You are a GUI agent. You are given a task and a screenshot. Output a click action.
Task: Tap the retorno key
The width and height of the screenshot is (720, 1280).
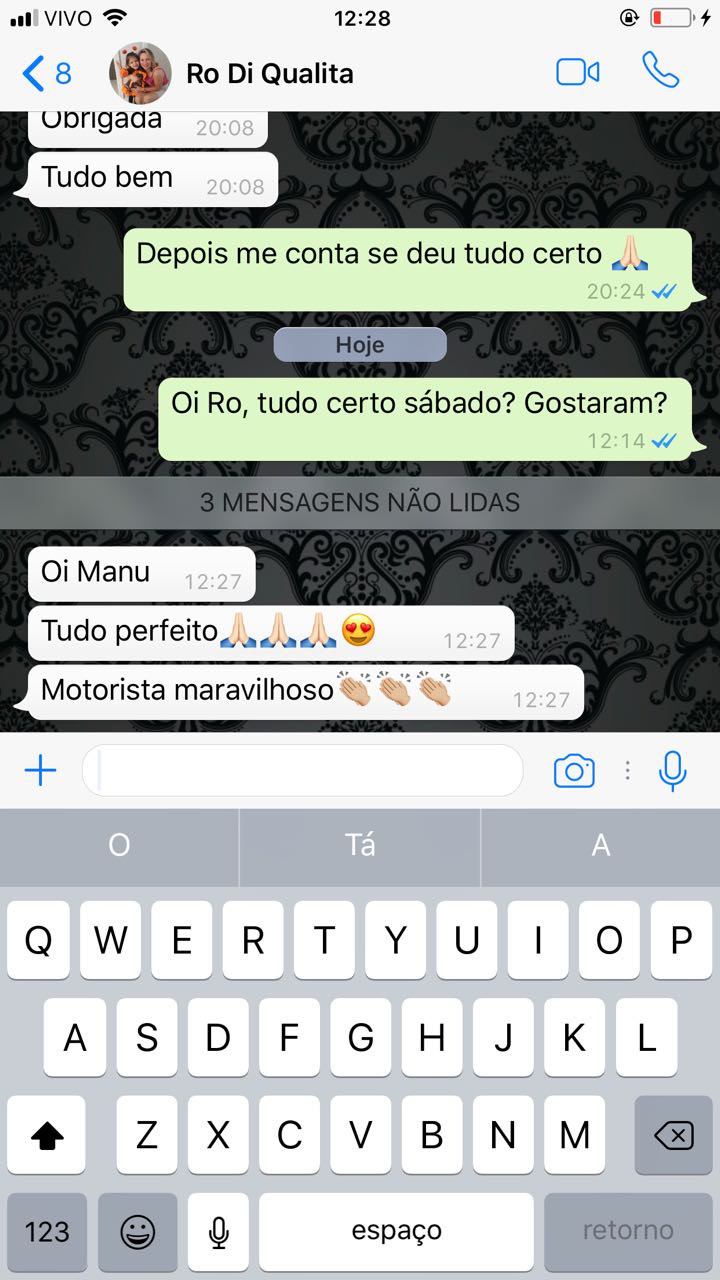pos(628,1231)
